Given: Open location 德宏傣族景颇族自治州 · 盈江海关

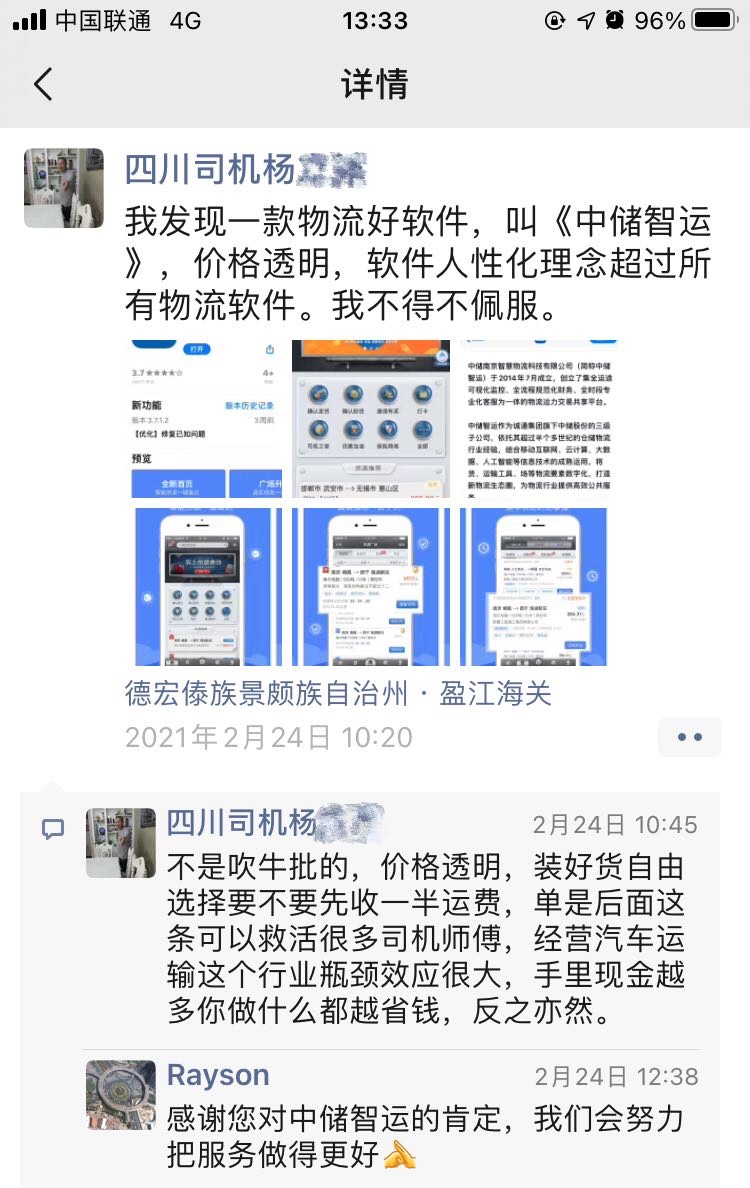Looking at the screenshot, I should point(338,693).
